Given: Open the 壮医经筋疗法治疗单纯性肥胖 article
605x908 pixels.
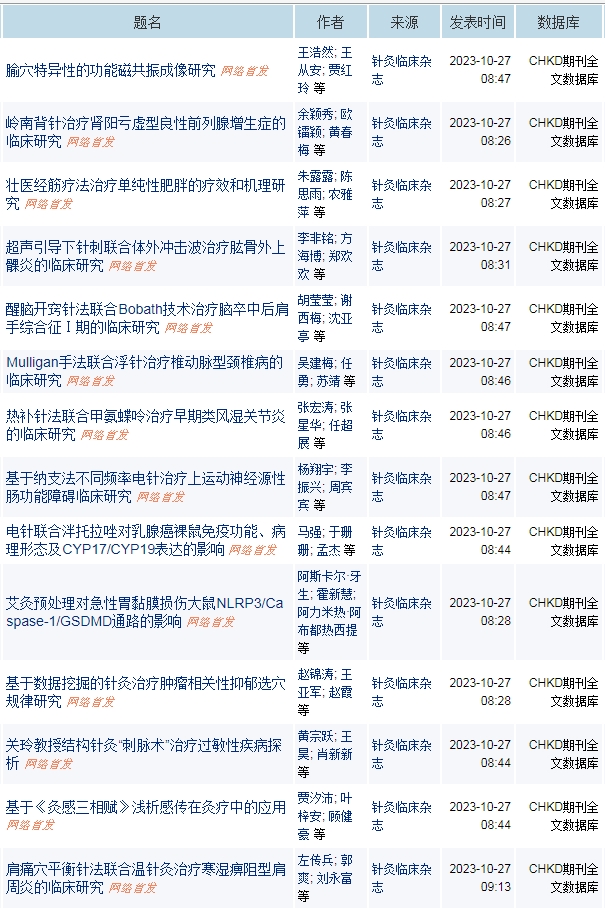Looking at the screenshot, I should pyautogui.click(x=145, y=185).
